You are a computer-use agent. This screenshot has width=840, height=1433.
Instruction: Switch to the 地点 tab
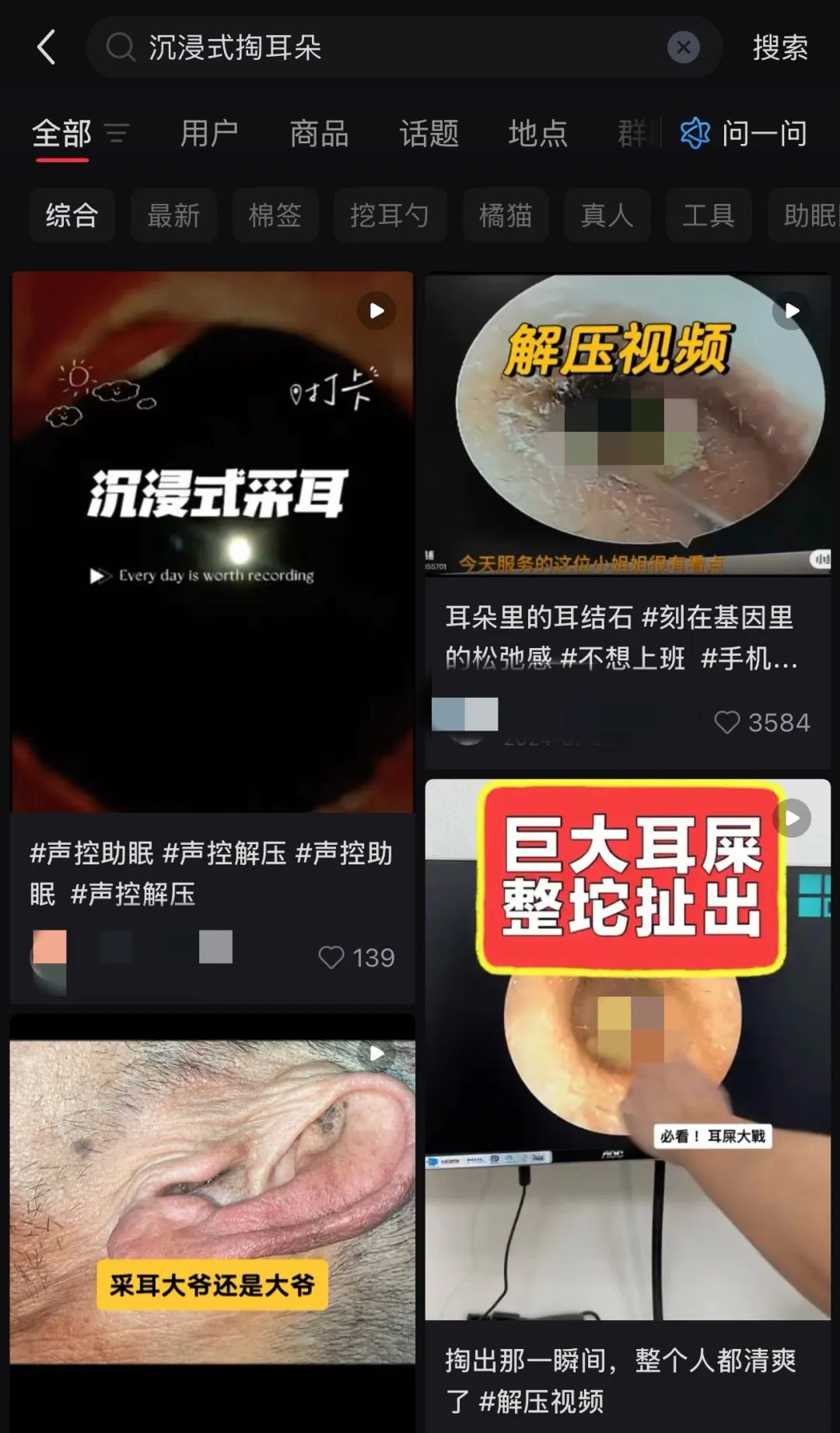tap(537, 134)
